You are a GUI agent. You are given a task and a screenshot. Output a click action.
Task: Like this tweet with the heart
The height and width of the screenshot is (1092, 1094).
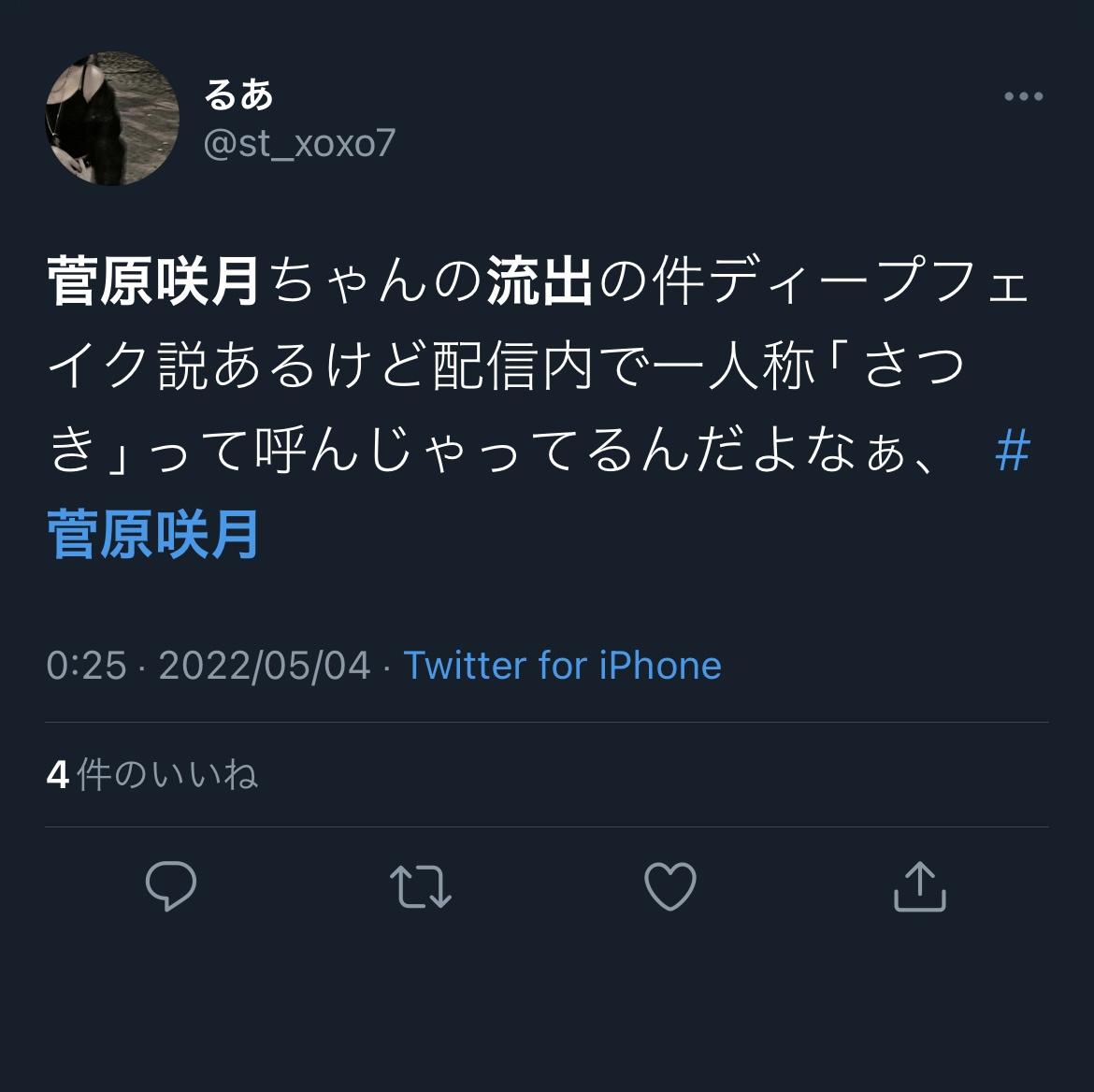click(x=670, y=885)
